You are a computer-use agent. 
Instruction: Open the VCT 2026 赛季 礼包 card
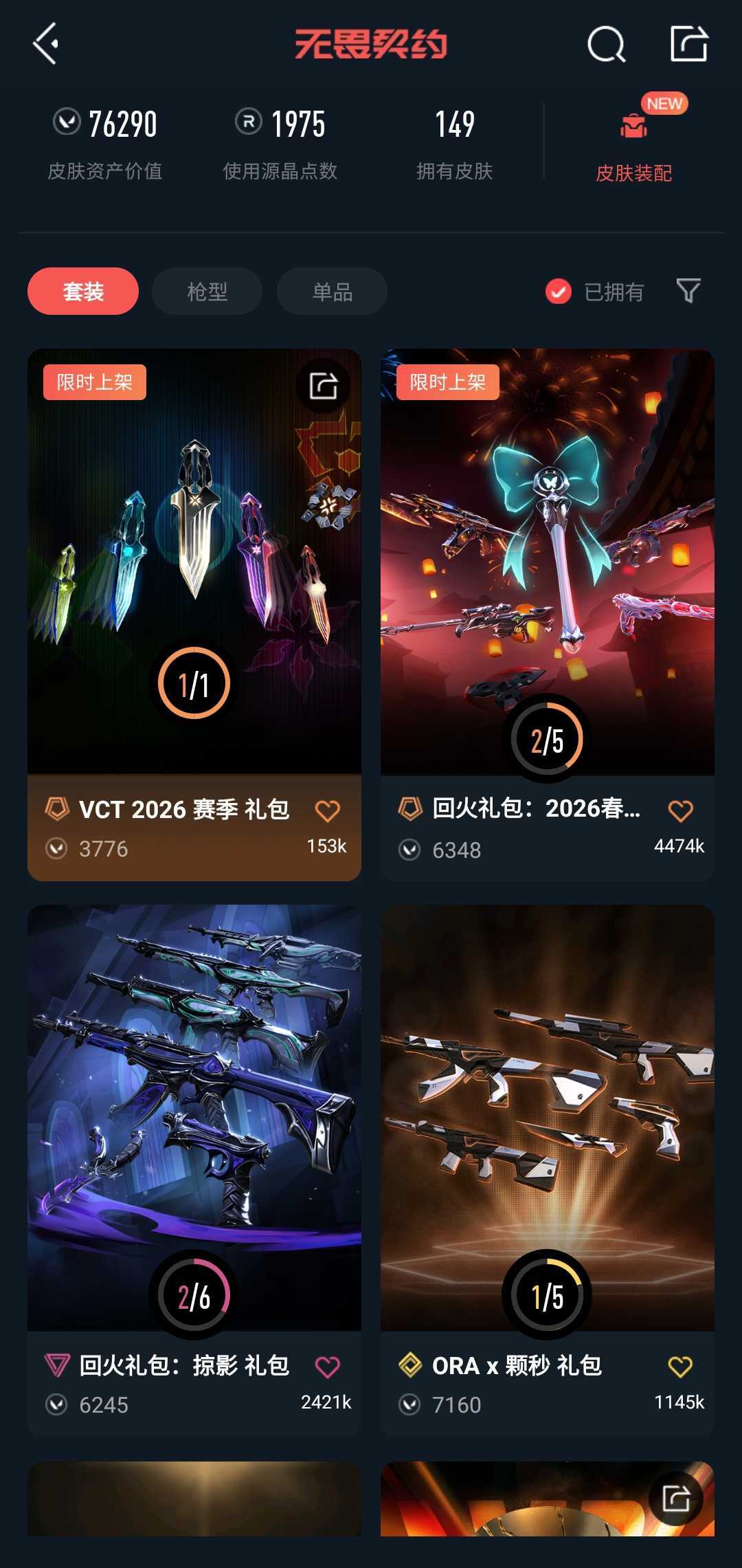click(194, 564)
